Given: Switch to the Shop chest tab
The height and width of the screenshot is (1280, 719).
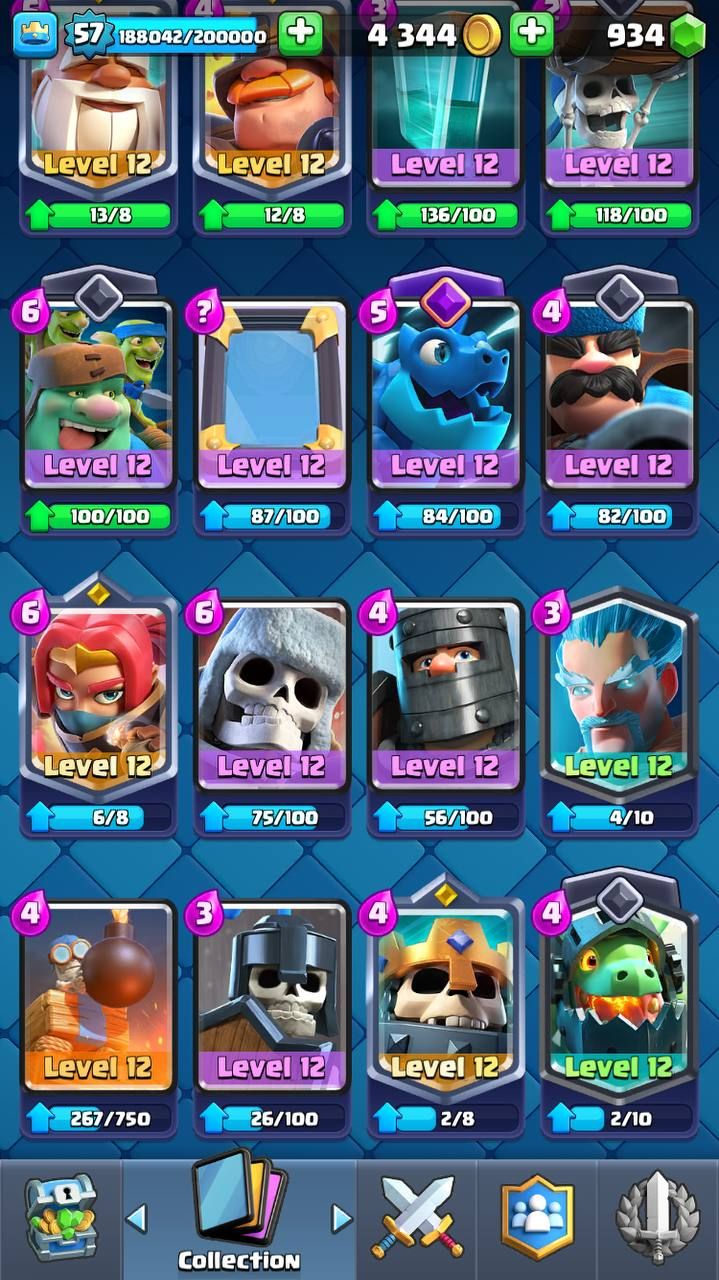Looking at the screenshot, I should point(59,1219).
